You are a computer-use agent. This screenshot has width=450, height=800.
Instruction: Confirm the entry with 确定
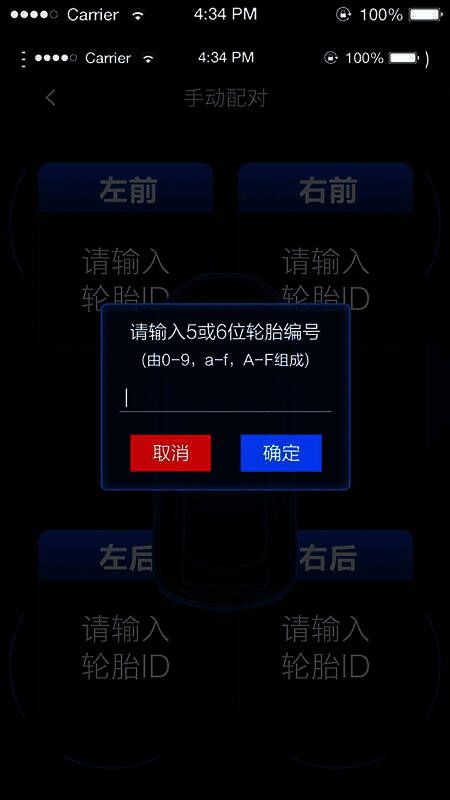[281, 453]
